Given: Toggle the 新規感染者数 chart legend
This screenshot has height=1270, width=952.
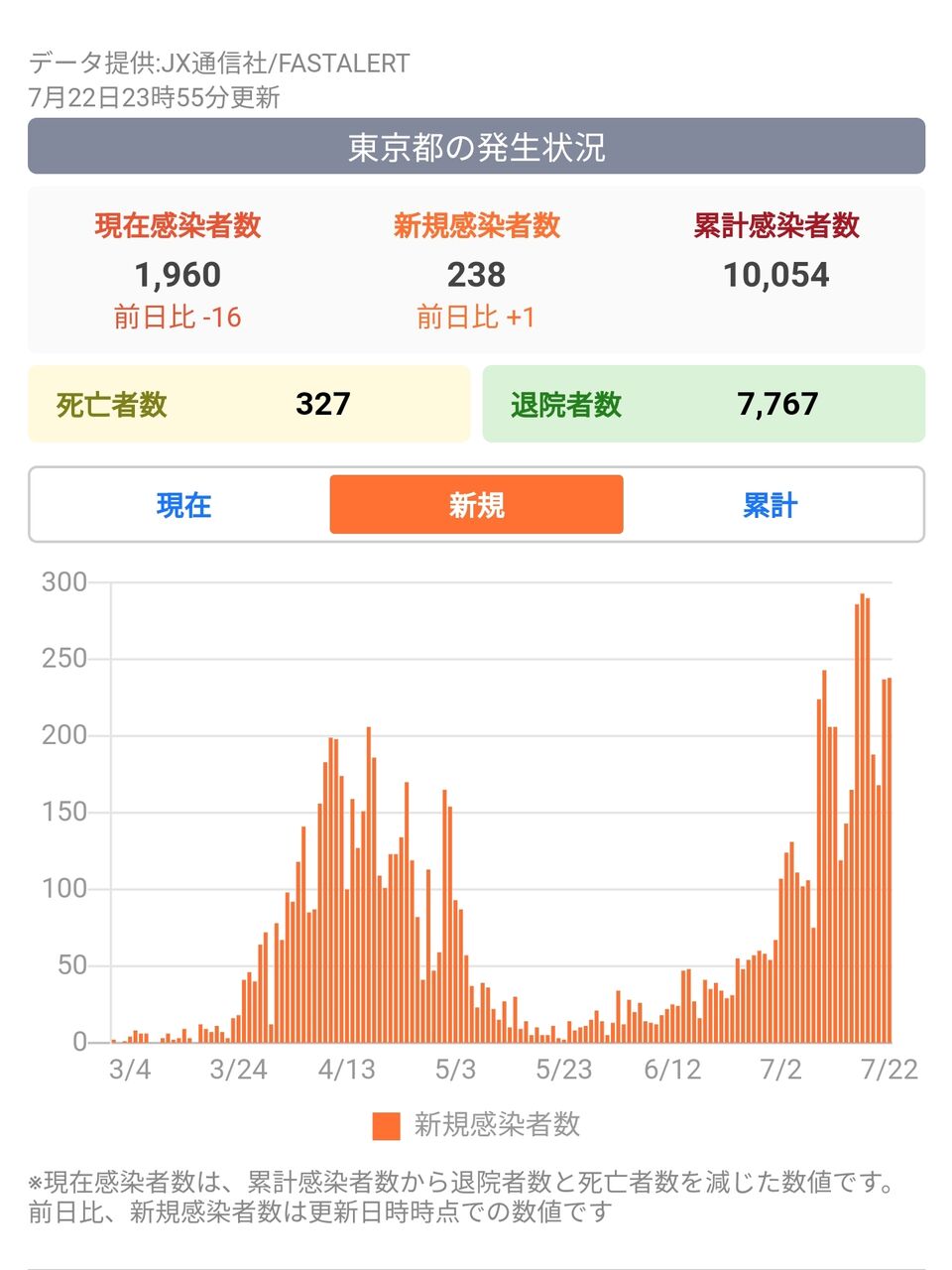Looking at the screenshot, I should tap(476, 1124).
